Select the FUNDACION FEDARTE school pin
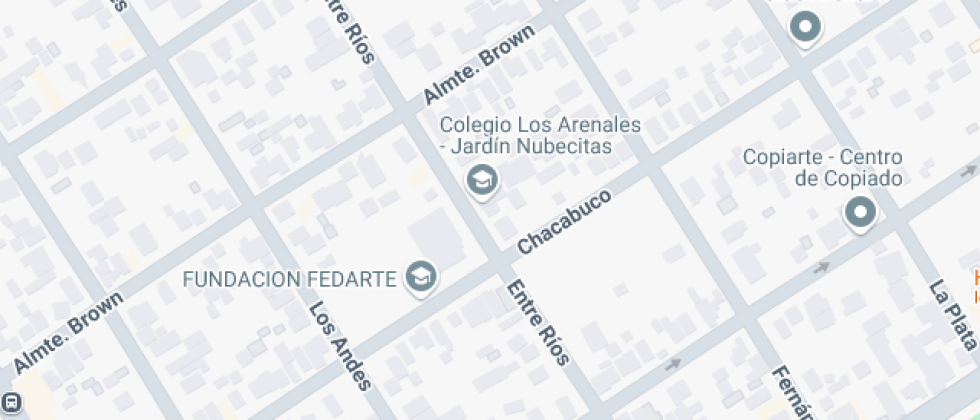Image resolution: width=980 pixels, height=420 pixels. pyautogui.click(x=421, y=277)
